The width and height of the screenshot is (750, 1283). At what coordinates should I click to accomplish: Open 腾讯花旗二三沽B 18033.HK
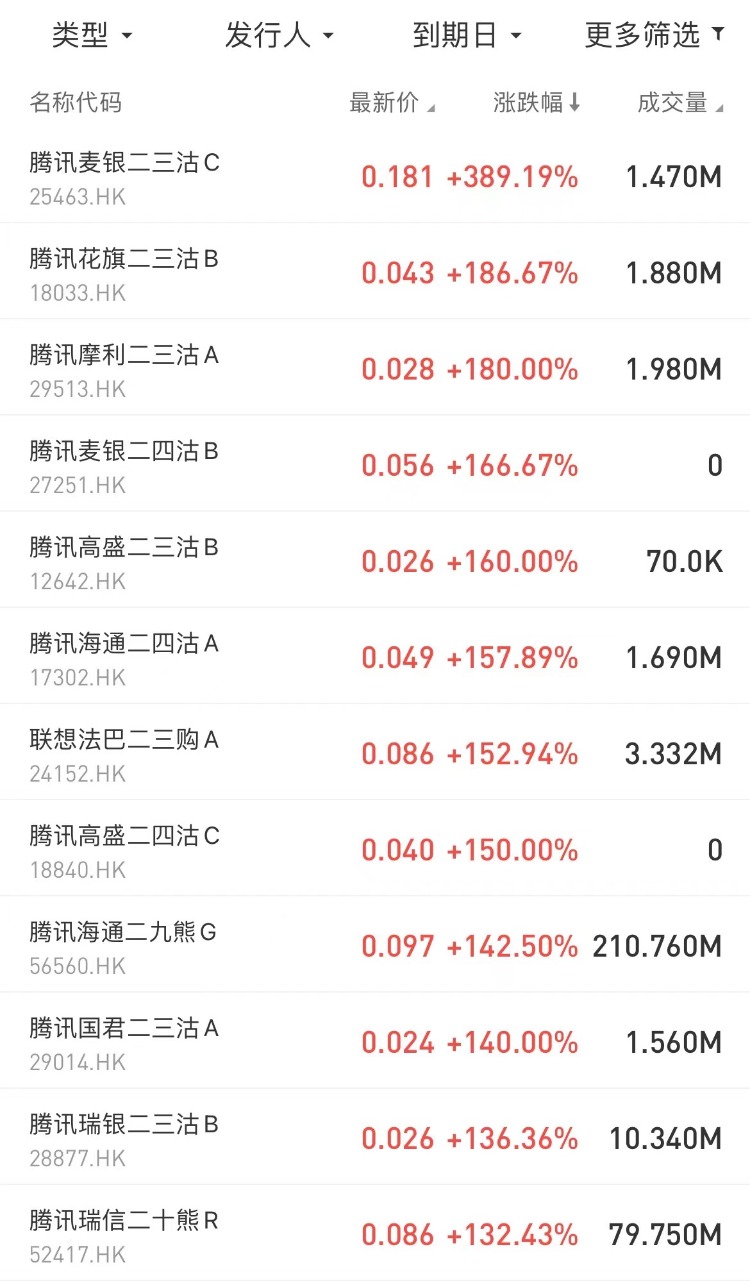pos(375,272)
